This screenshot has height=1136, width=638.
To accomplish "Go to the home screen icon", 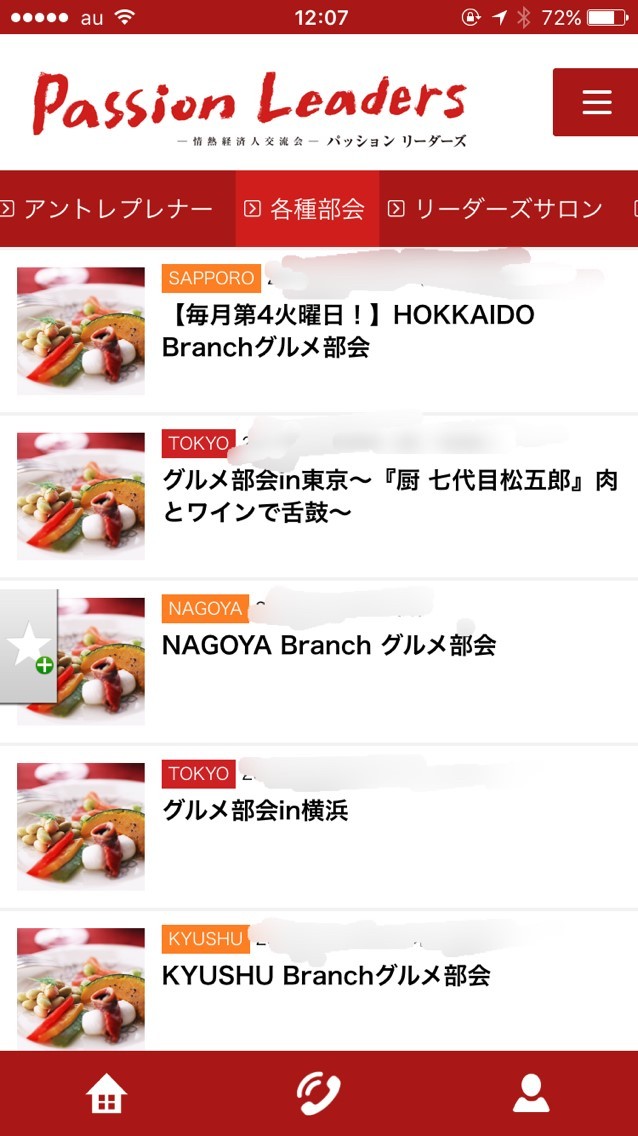I will 106,1094.
